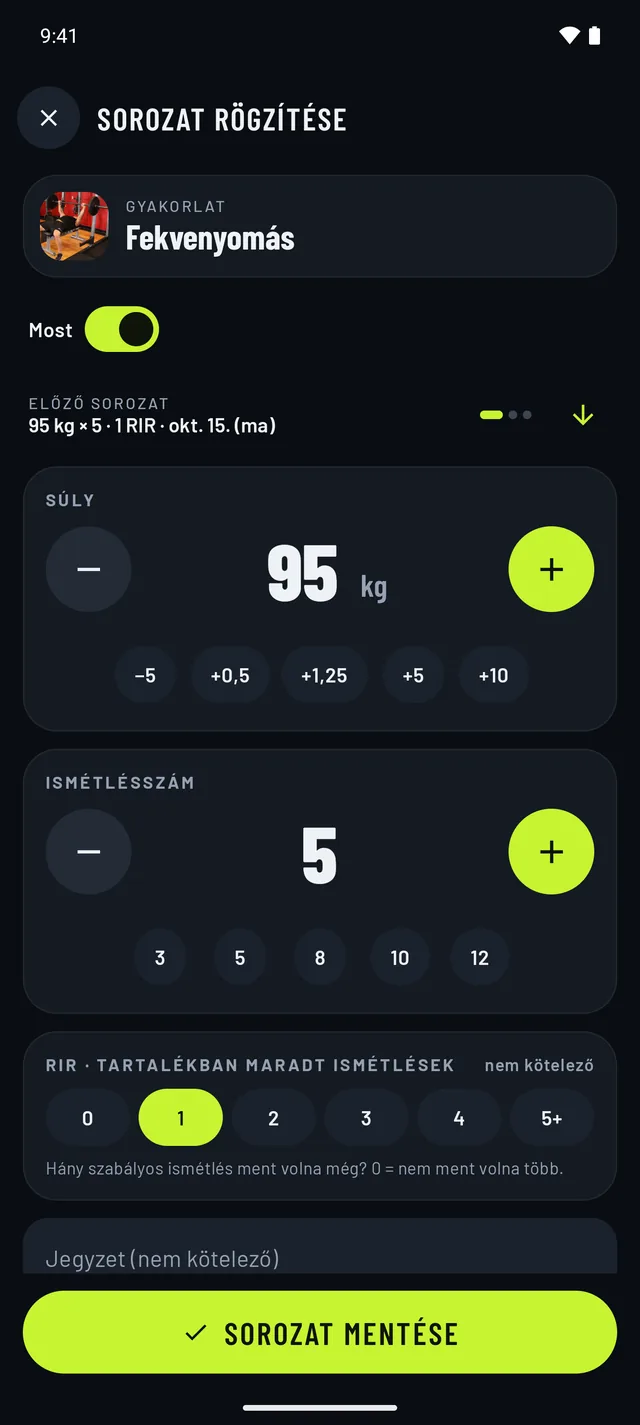Open the Fekvenyomás exercise card
The image size is (640, 1425).
[x=320, y=226]
